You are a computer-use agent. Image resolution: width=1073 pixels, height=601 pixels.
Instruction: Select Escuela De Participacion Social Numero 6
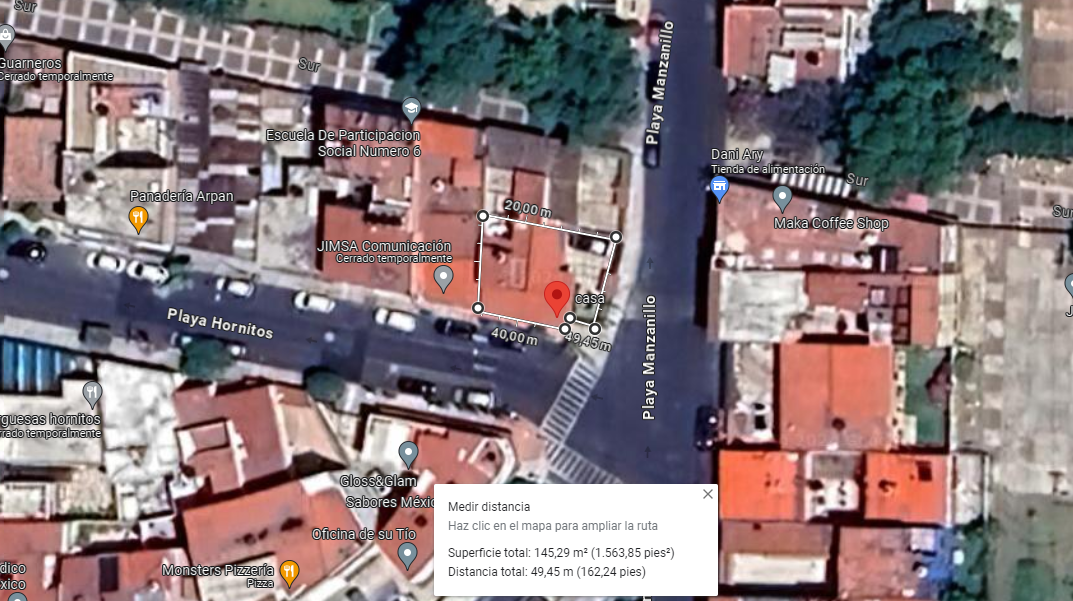tap(411, 109)
